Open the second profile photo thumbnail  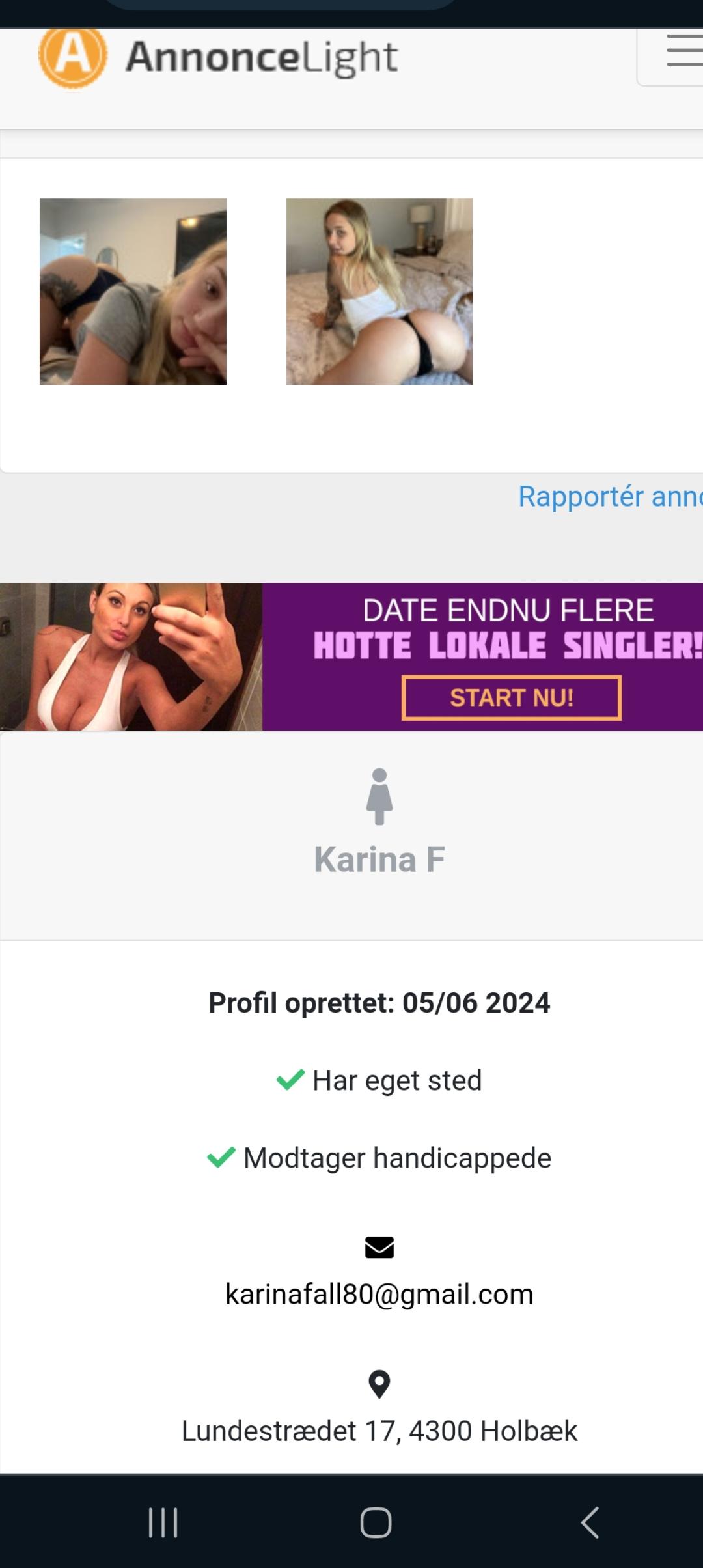[x=379, y=291]
